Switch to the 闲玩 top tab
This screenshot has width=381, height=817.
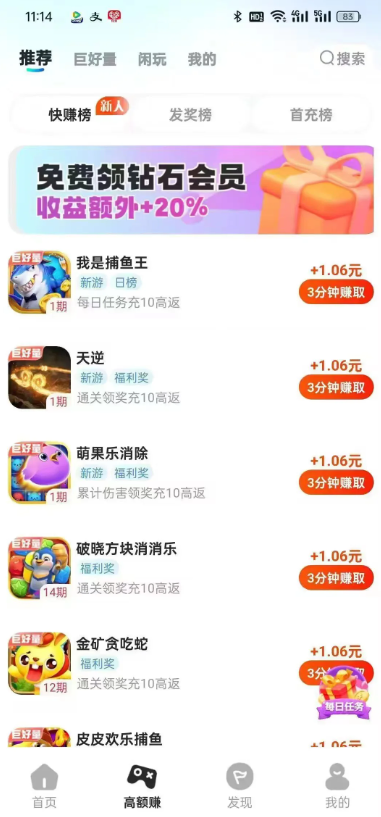tap(152, 59)
